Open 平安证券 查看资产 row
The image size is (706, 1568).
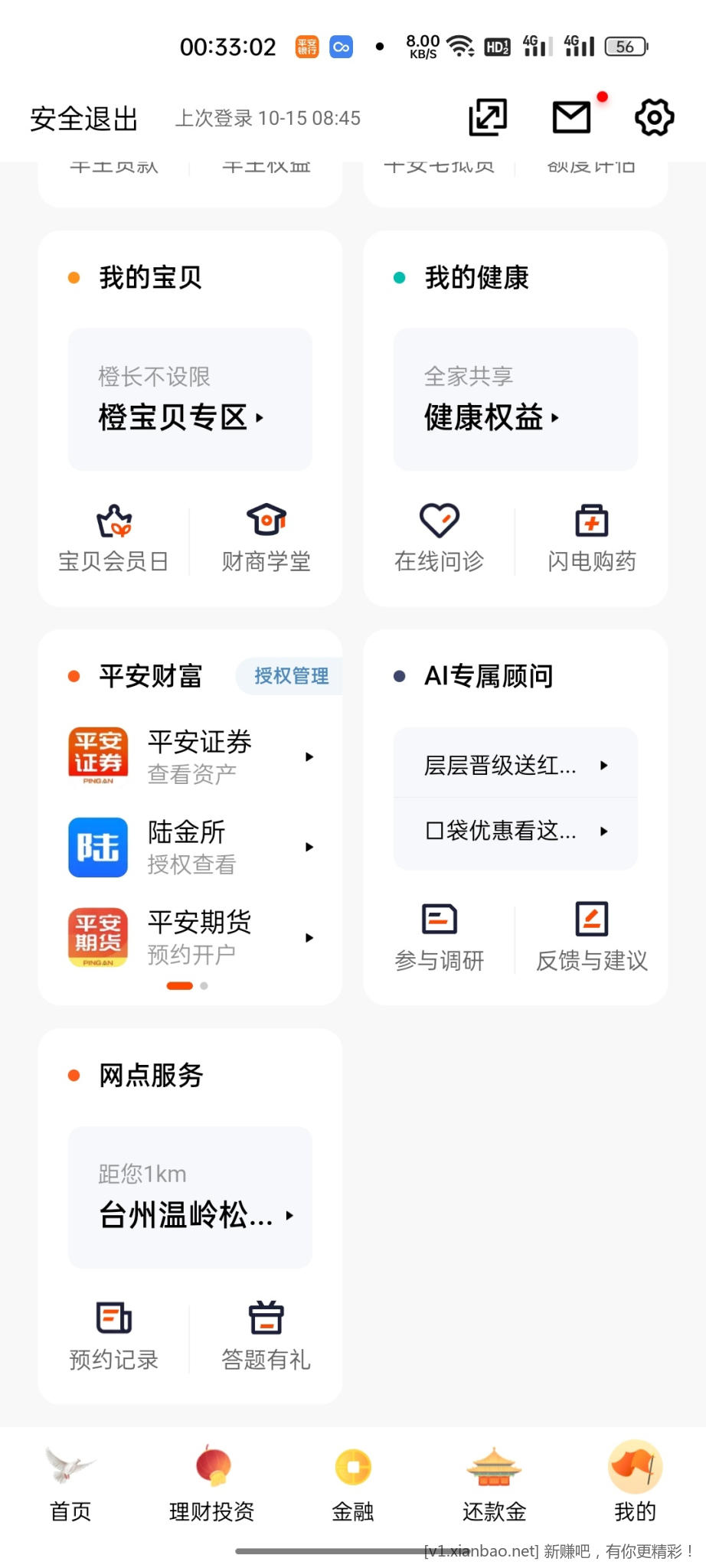point(191,756)
